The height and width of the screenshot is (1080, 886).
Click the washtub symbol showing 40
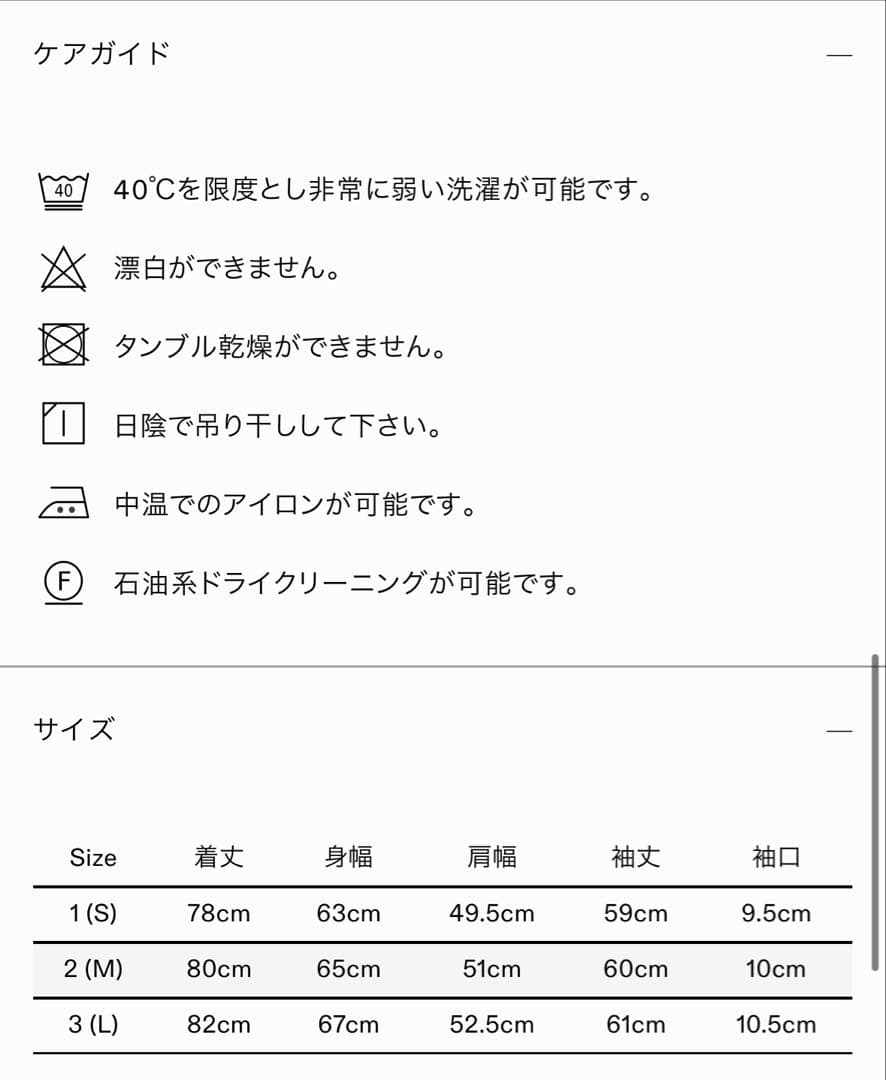62,188
